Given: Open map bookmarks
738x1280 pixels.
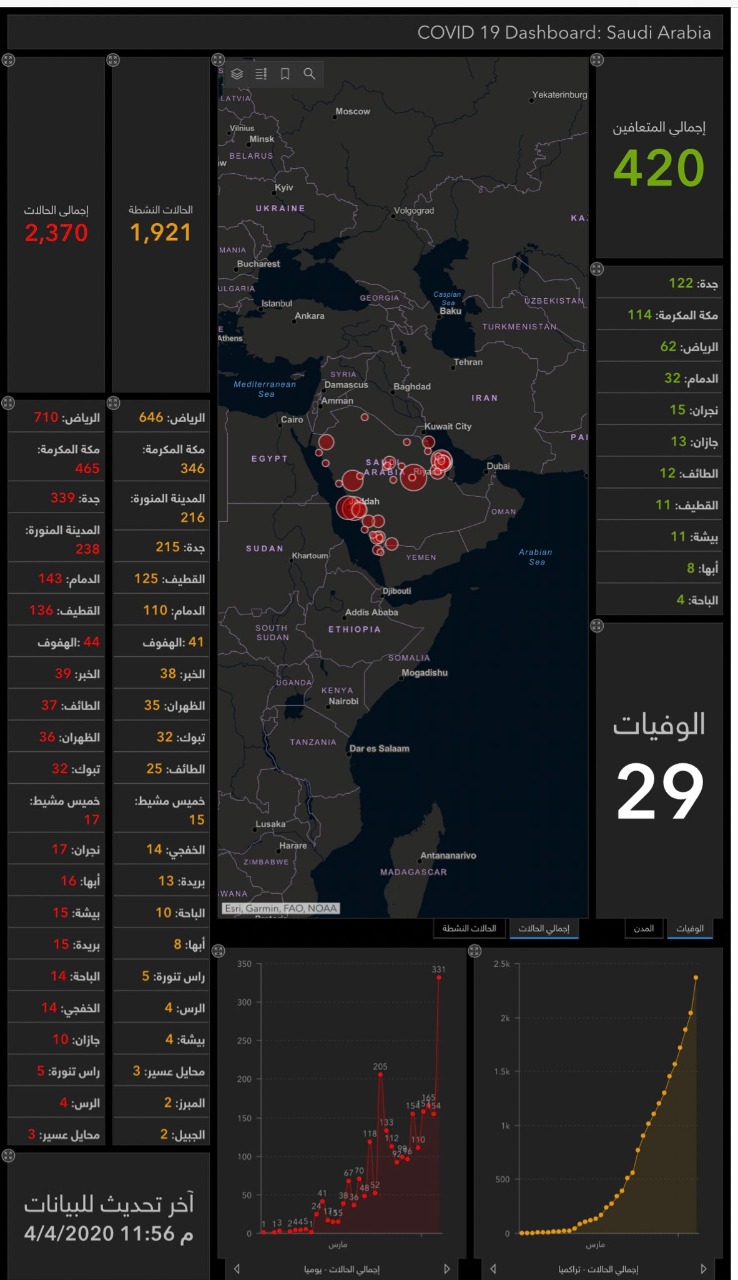Looking at the screenshot, I should tap(285, 74).
